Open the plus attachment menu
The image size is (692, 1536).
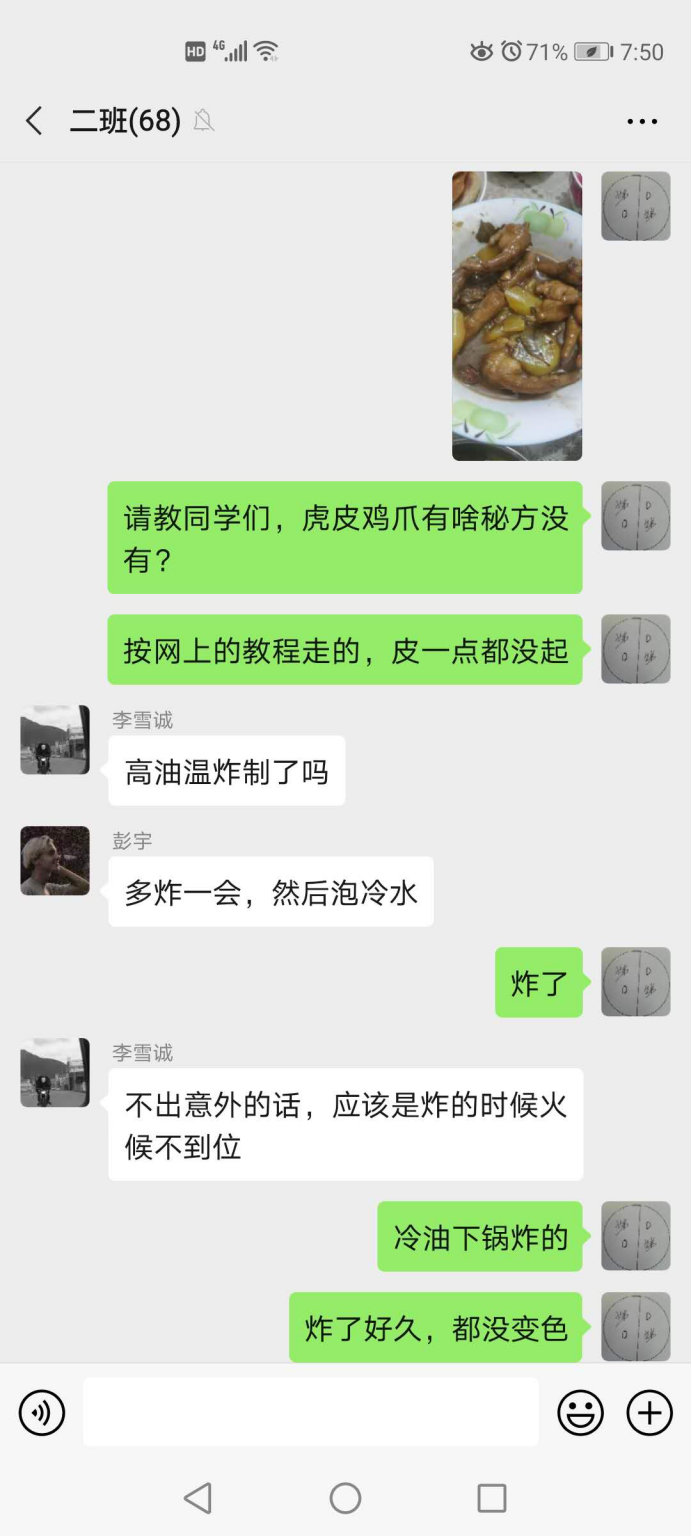[x=649, y=1413]
